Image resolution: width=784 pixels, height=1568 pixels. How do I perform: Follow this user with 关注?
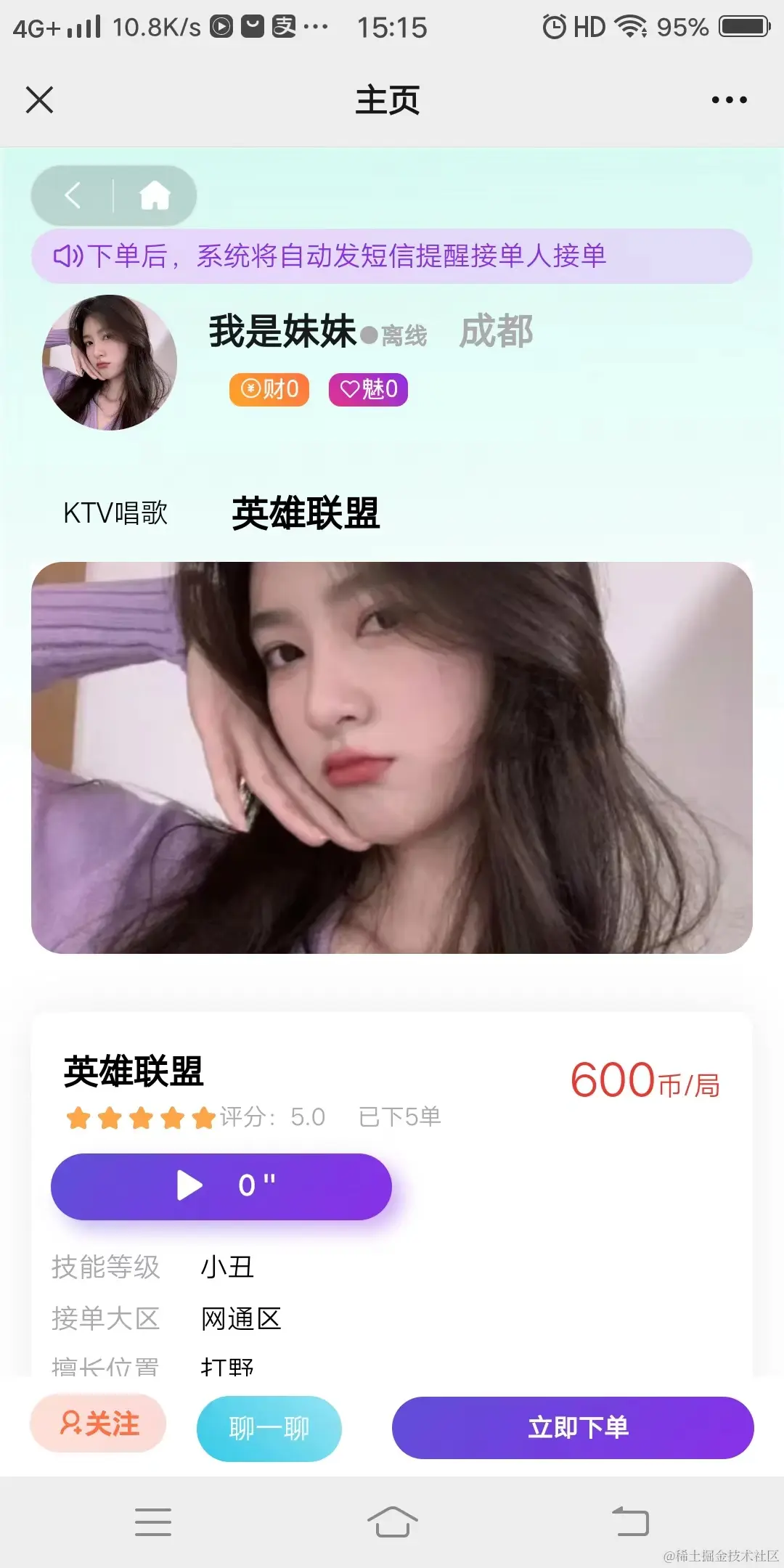pos(99,1424)
